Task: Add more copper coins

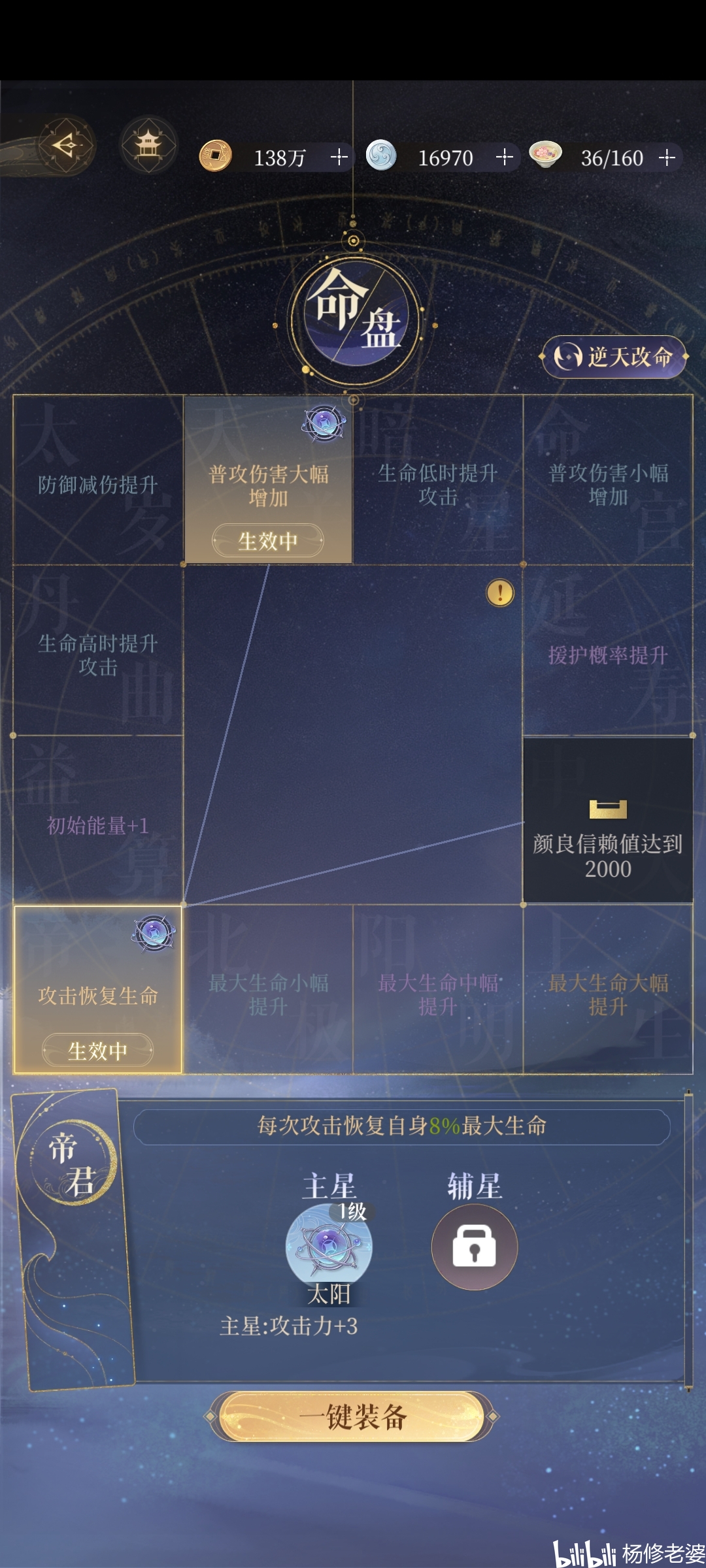Action: tap(339, 157)
